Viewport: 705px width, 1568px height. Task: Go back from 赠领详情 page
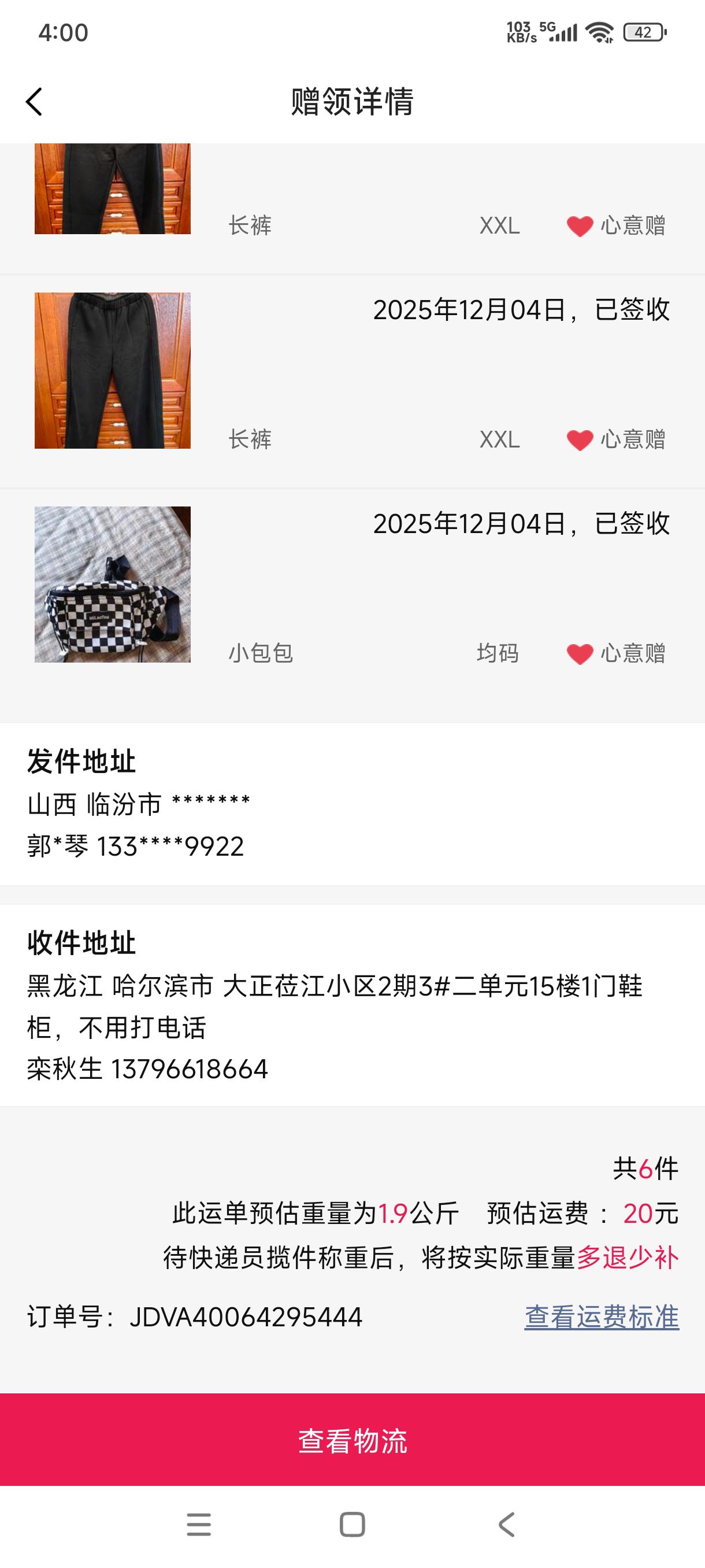click(35, 102)
